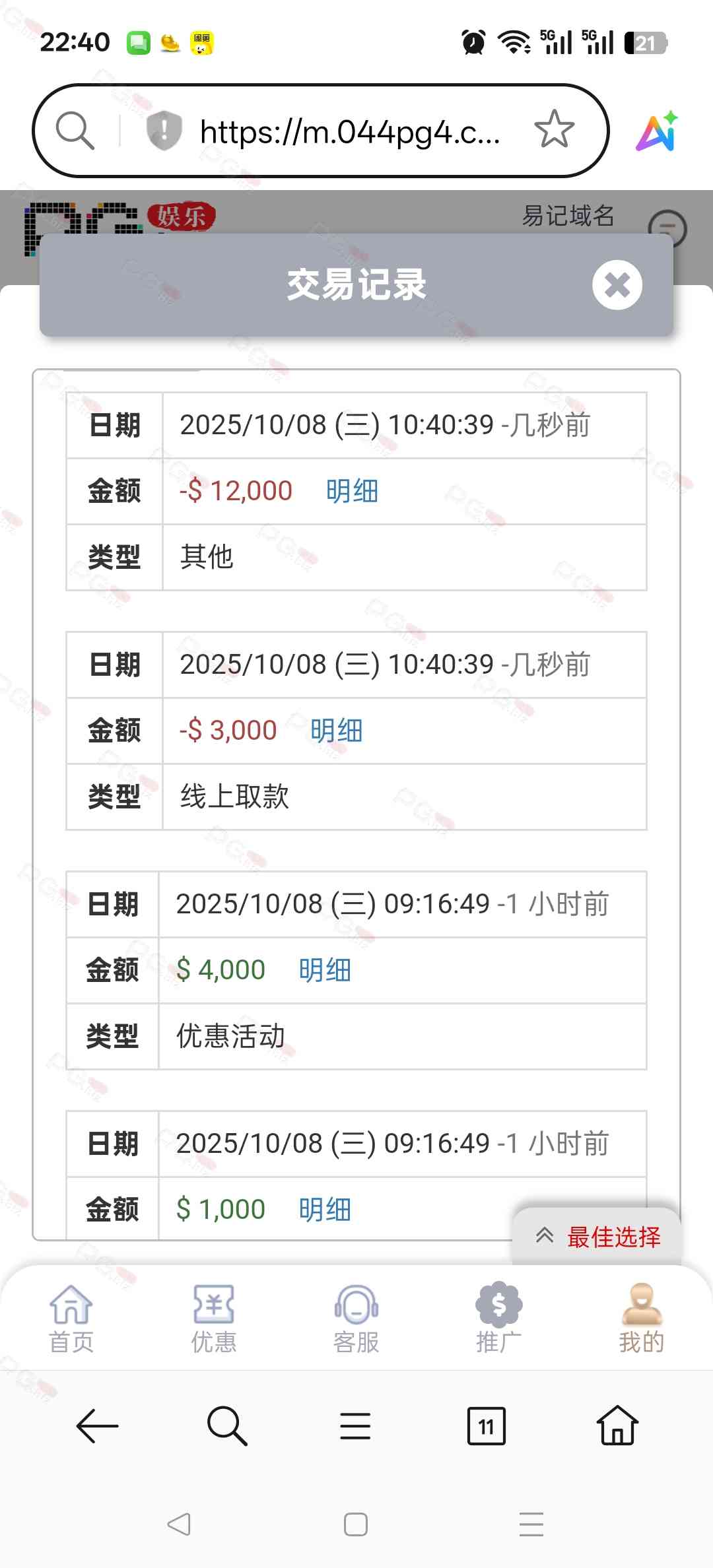Viewport: 713px width, 1568px height.
Task: Open the 我的 tab
Action: 642,1318
